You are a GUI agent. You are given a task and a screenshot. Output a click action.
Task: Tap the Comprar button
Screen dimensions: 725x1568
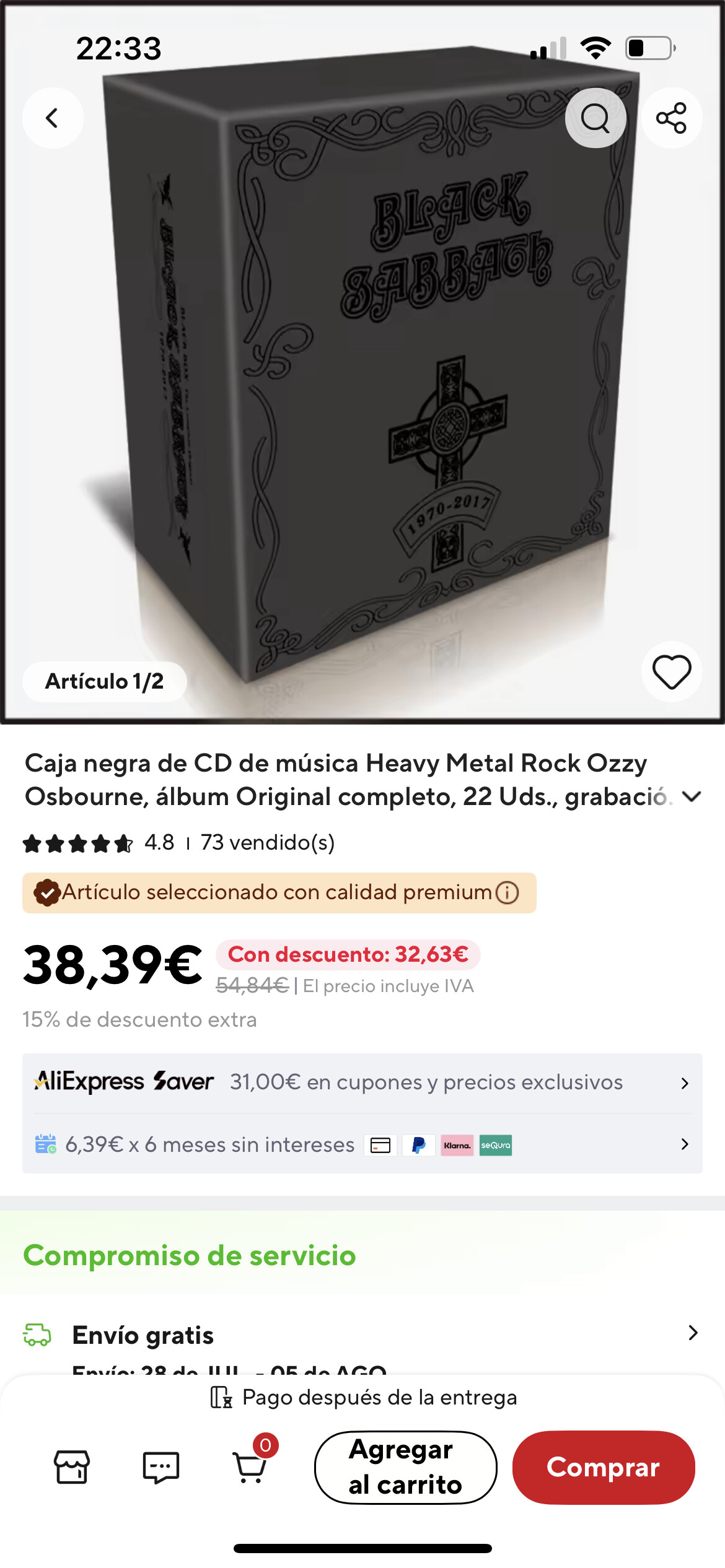click(603, 1467)
